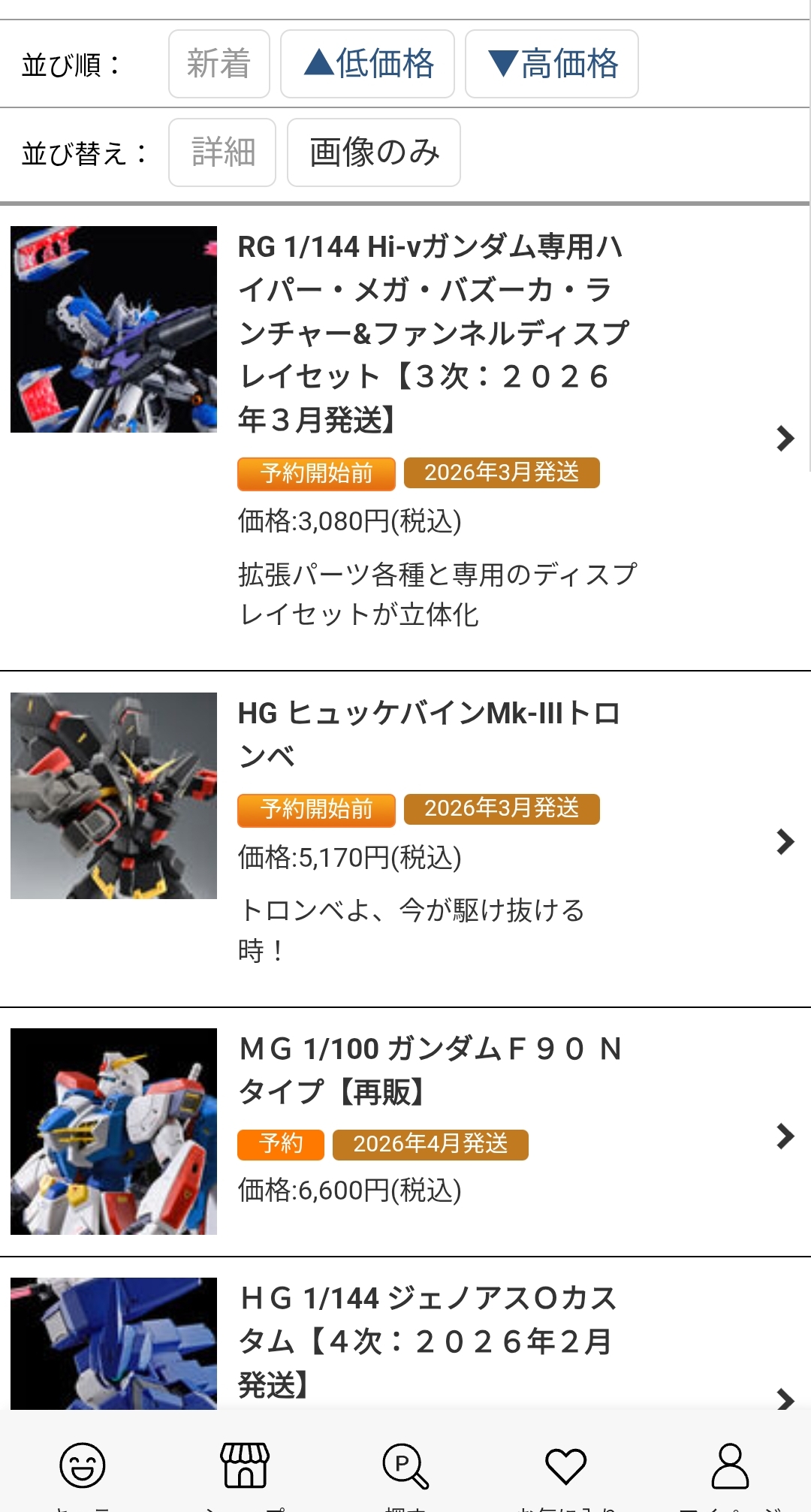811x1512 pixels.
Task: Open the heart favorites tab
Action: pyautogui.click(x=565, y=1466)
